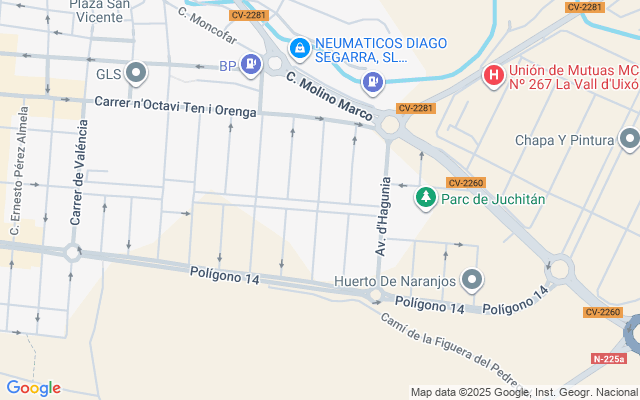
Task: Open Unión de Mutuas hospital marker
Action: point(493,75)
